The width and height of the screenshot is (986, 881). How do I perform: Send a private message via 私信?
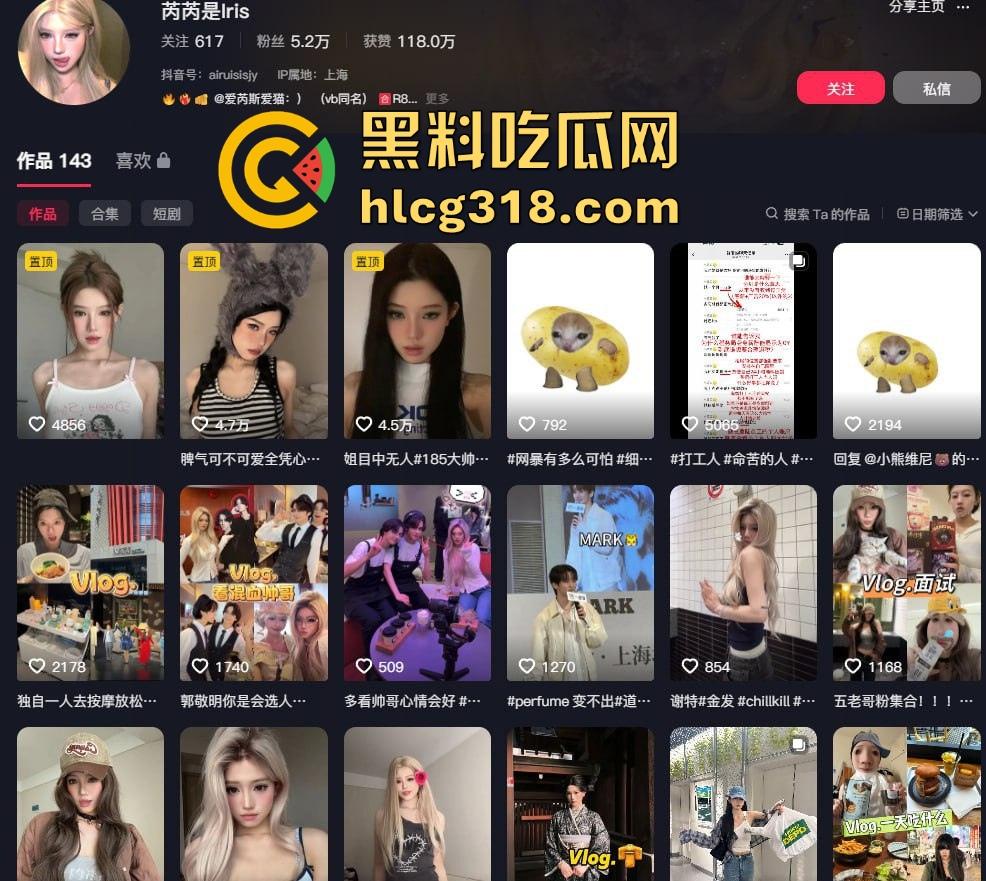tap(936, 88)
